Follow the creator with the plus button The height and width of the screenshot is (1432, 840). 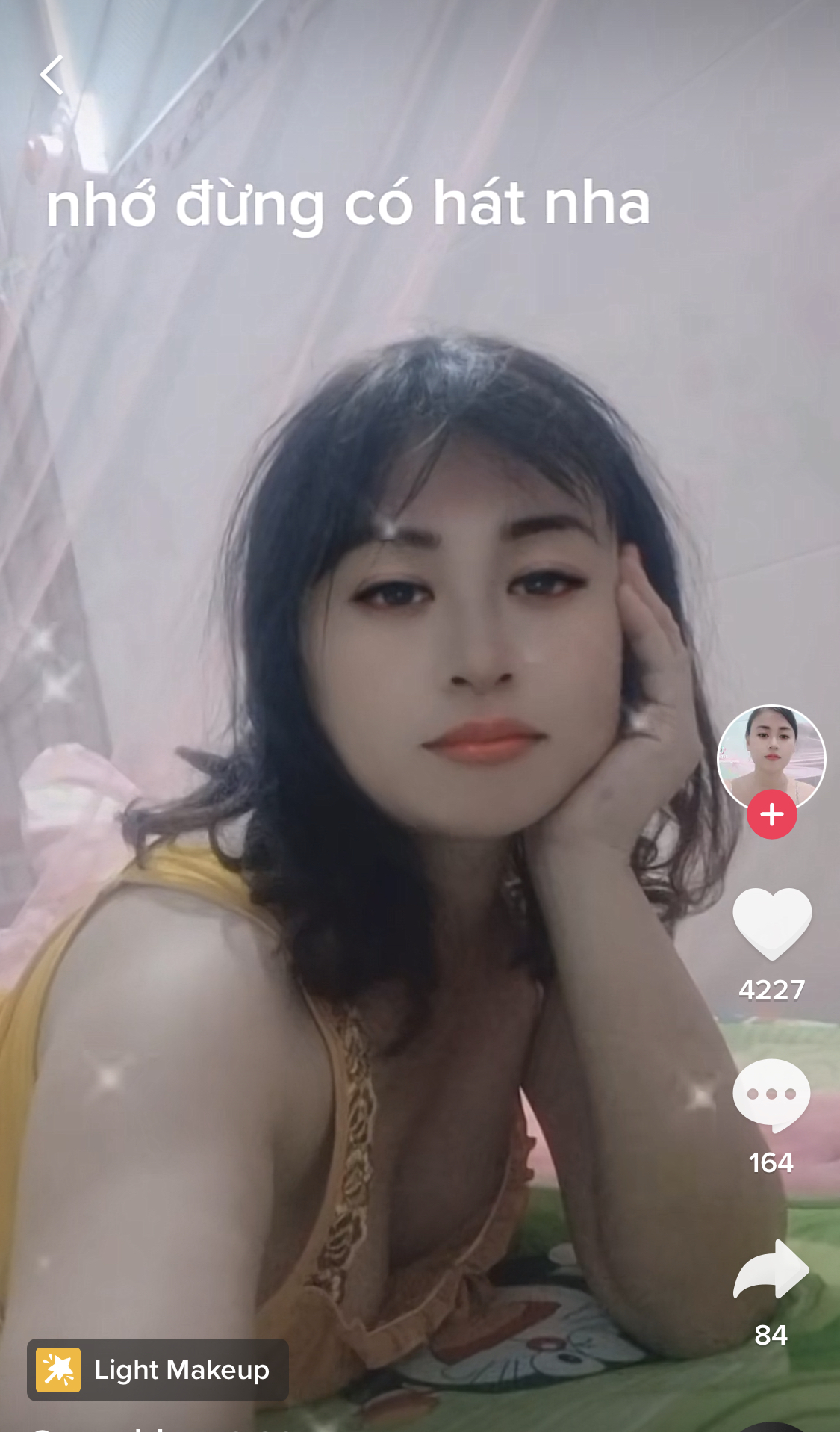[771, 814]
